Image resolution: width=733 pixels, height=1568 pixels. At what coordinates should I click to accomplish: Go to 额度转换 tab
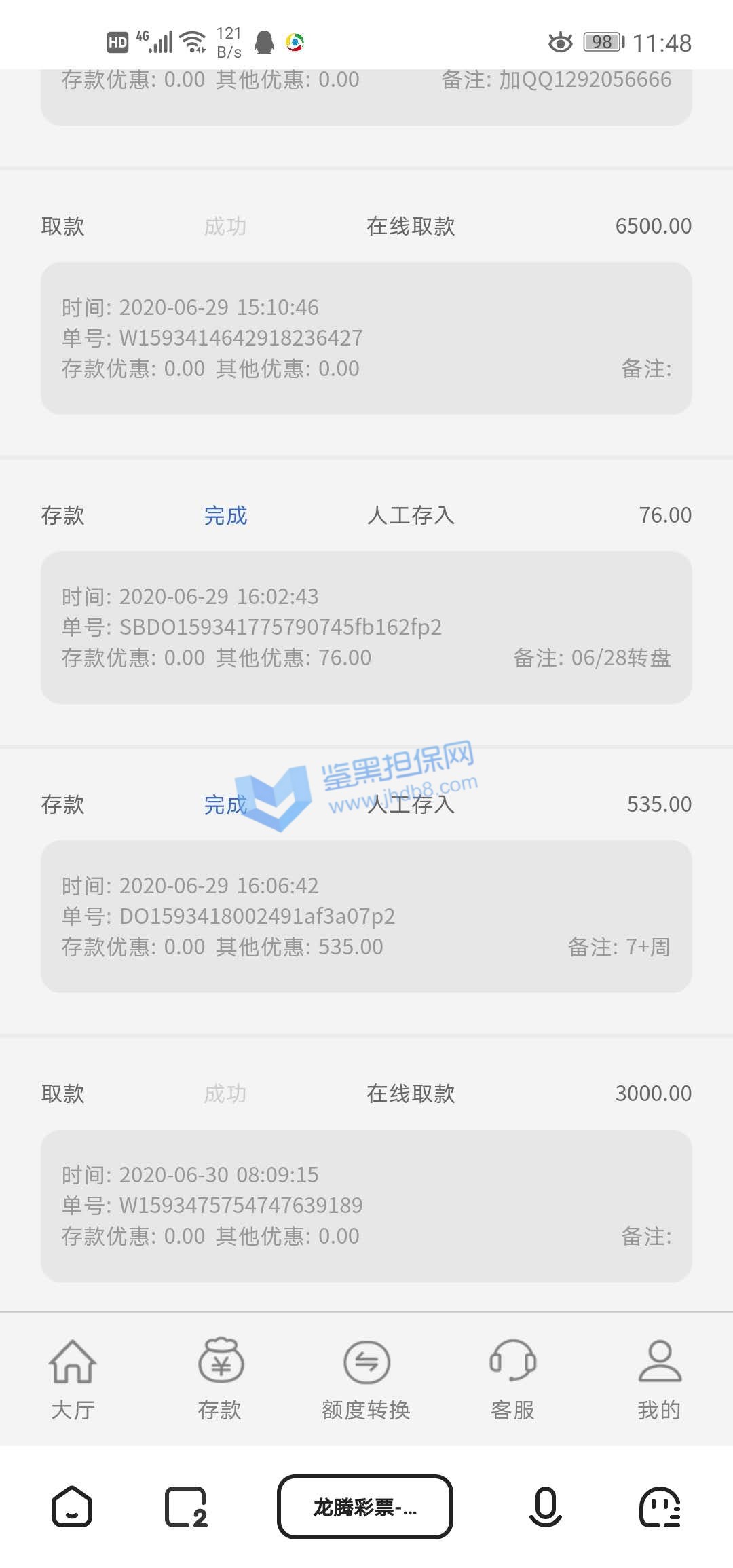pos(366,1379)
